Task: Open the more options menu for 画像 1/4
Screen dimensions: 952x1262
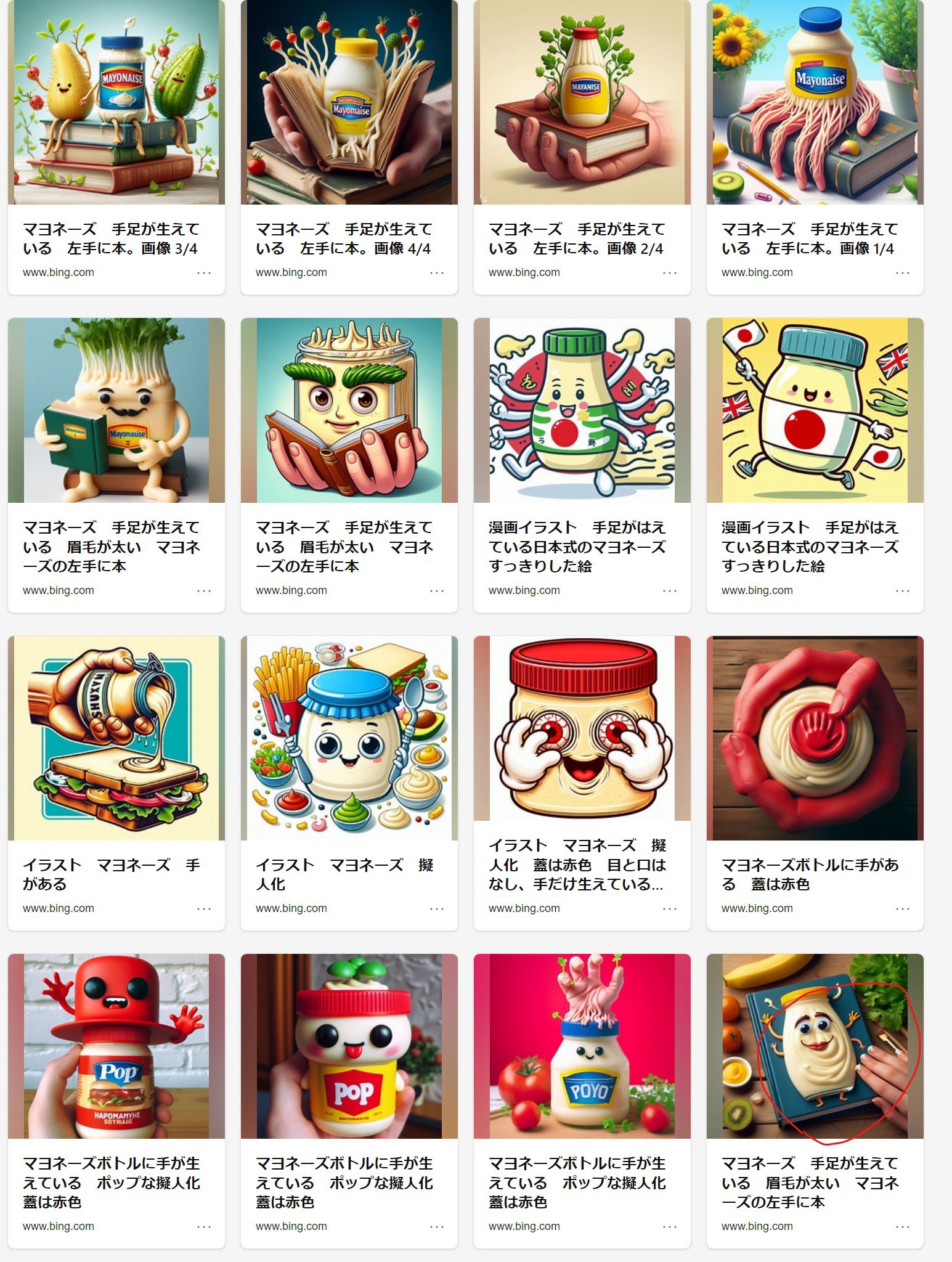Action: (x=903, y=272)
